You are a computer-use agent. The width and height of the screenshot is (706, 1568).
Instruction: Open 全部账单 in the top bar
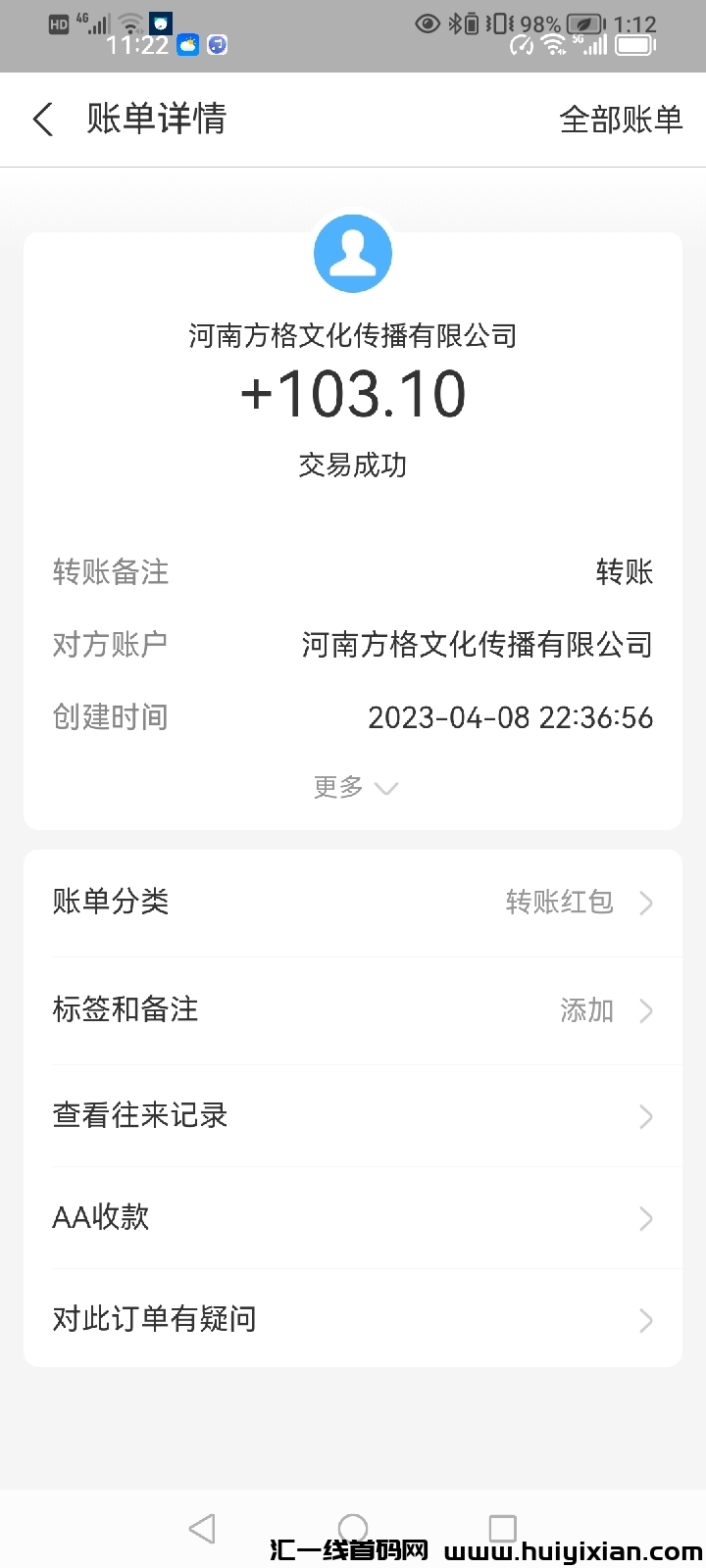coord(620,120)
